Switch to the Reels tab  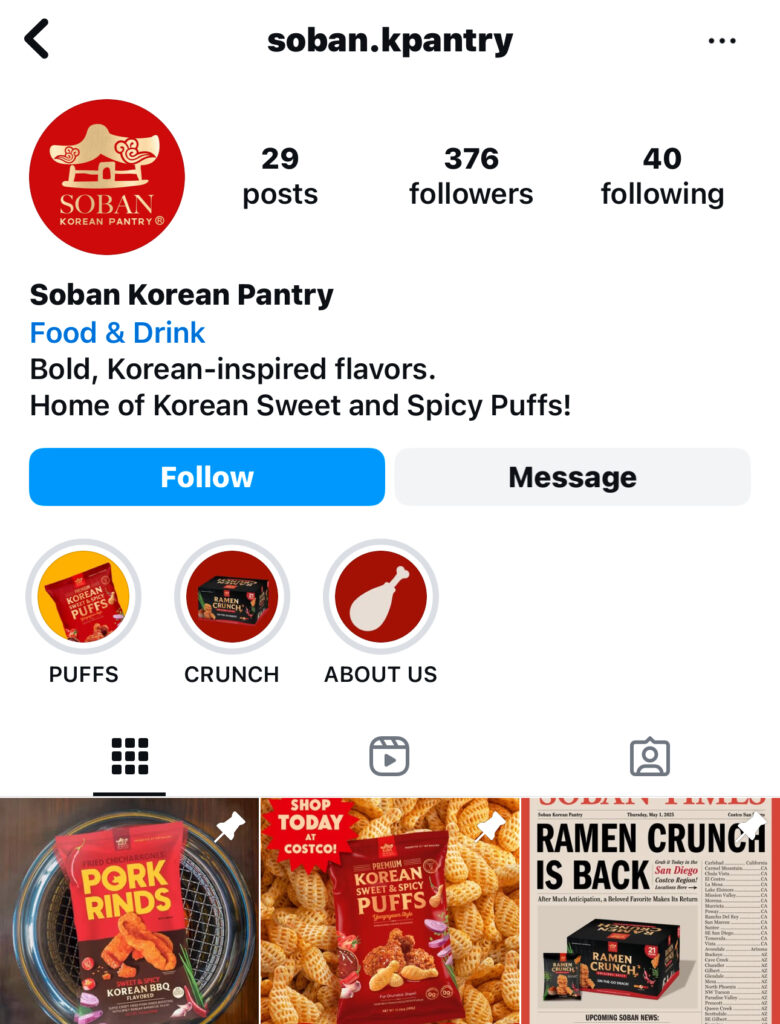[x=389, y=757]
